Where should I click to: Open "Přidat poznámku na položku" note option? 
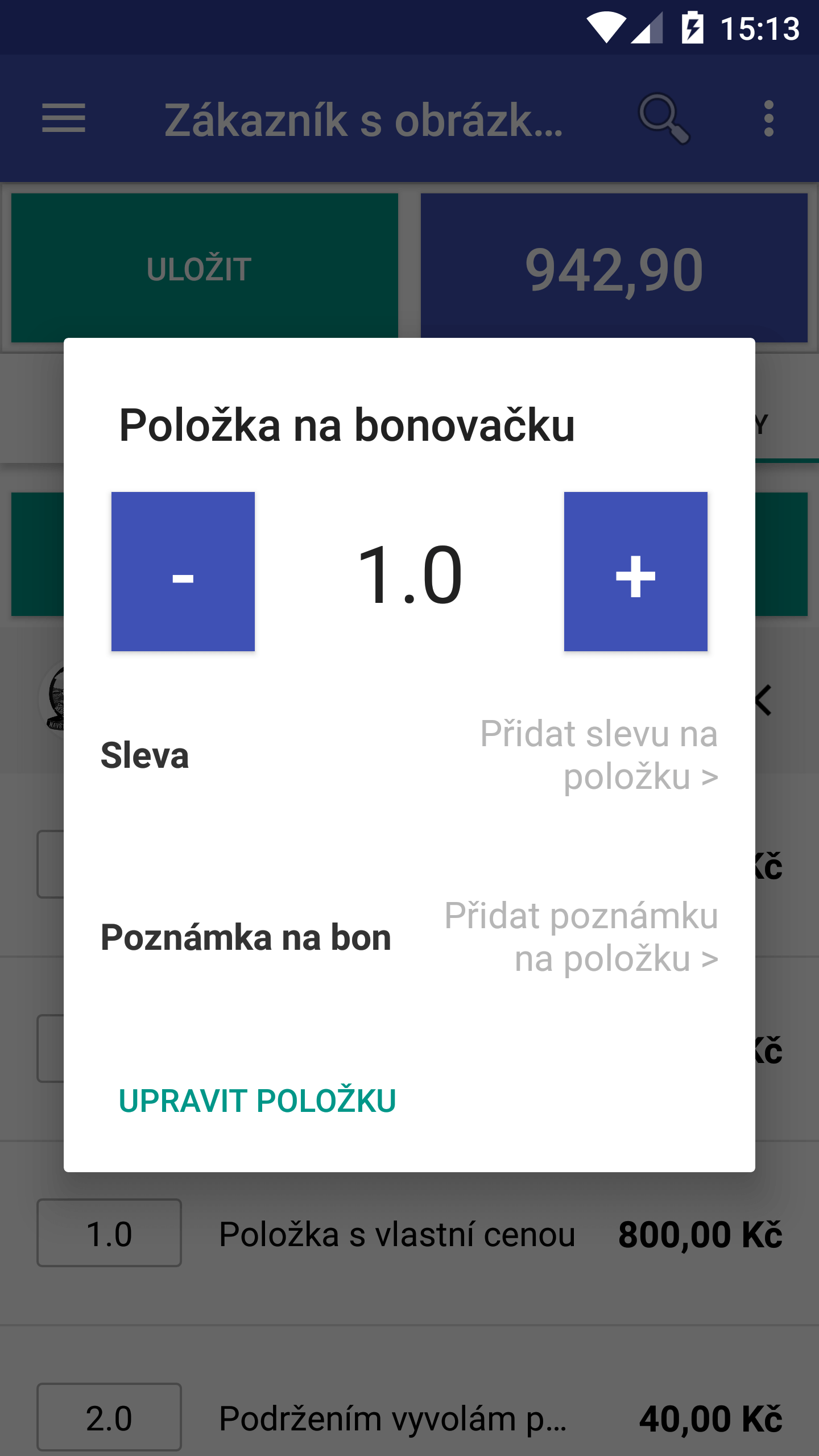(x=581, y=937)
